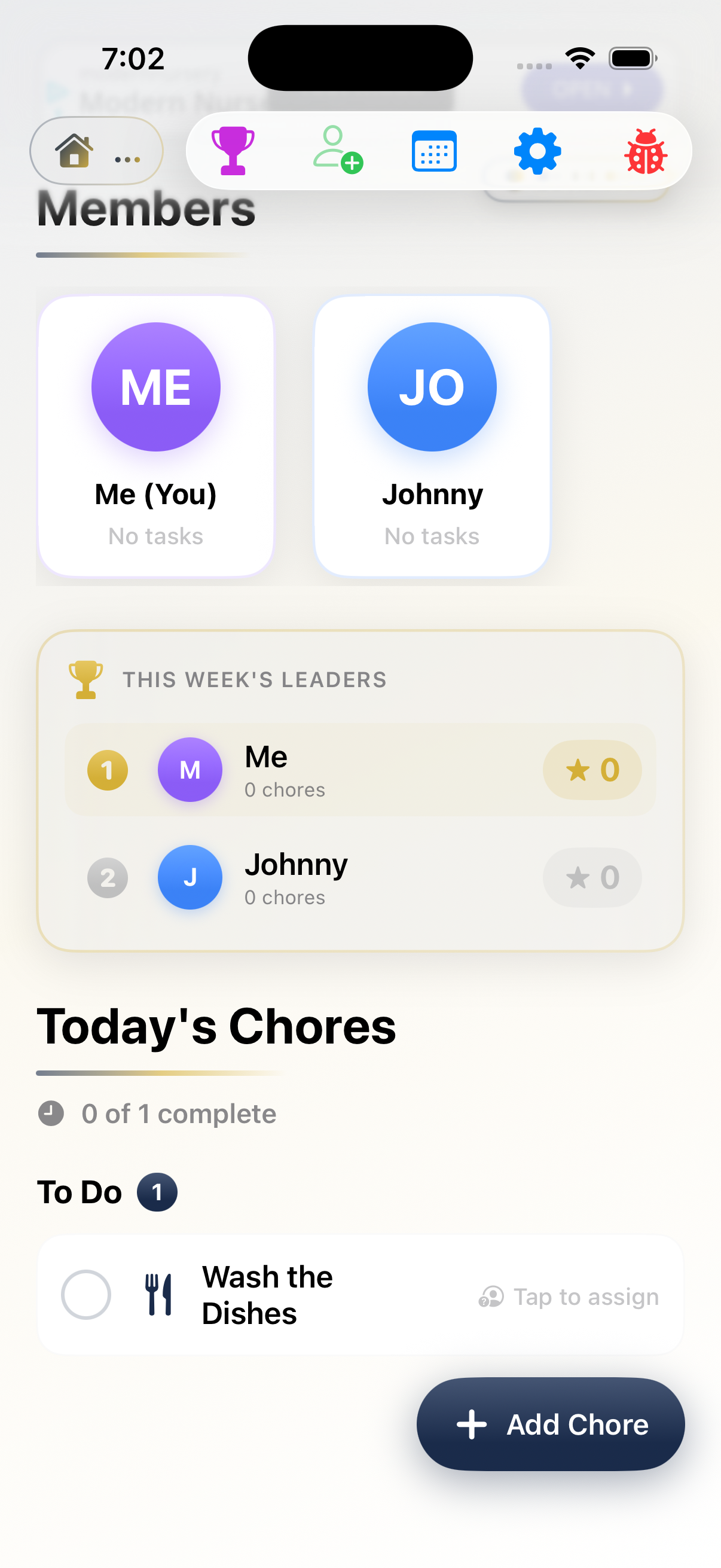Select the Johnny member card
The image size is (721, 1568).
click(432, 435)
